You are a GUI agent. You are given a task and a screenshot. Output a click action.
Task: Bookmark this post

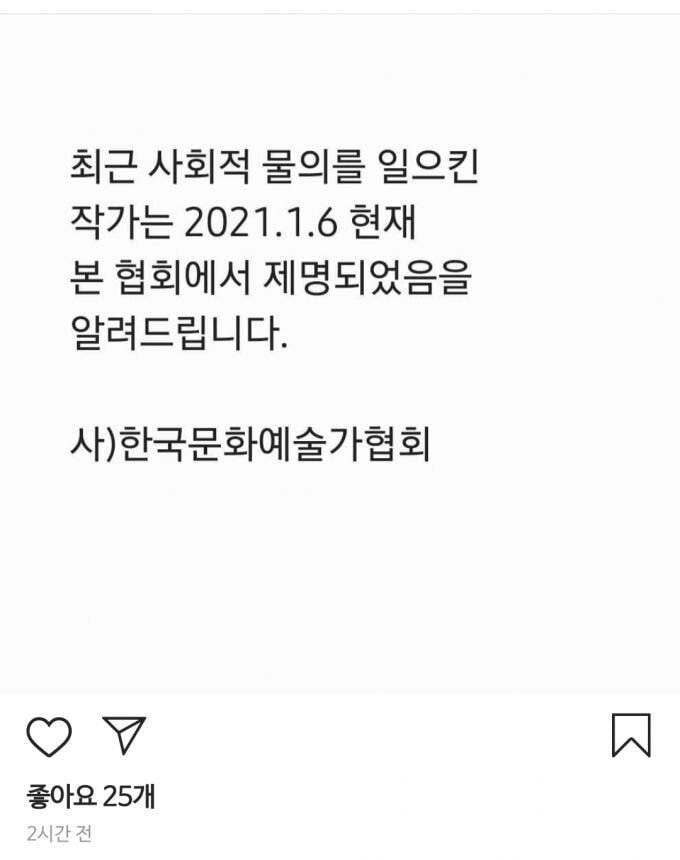pyautogui.click(x=631, y=735)
